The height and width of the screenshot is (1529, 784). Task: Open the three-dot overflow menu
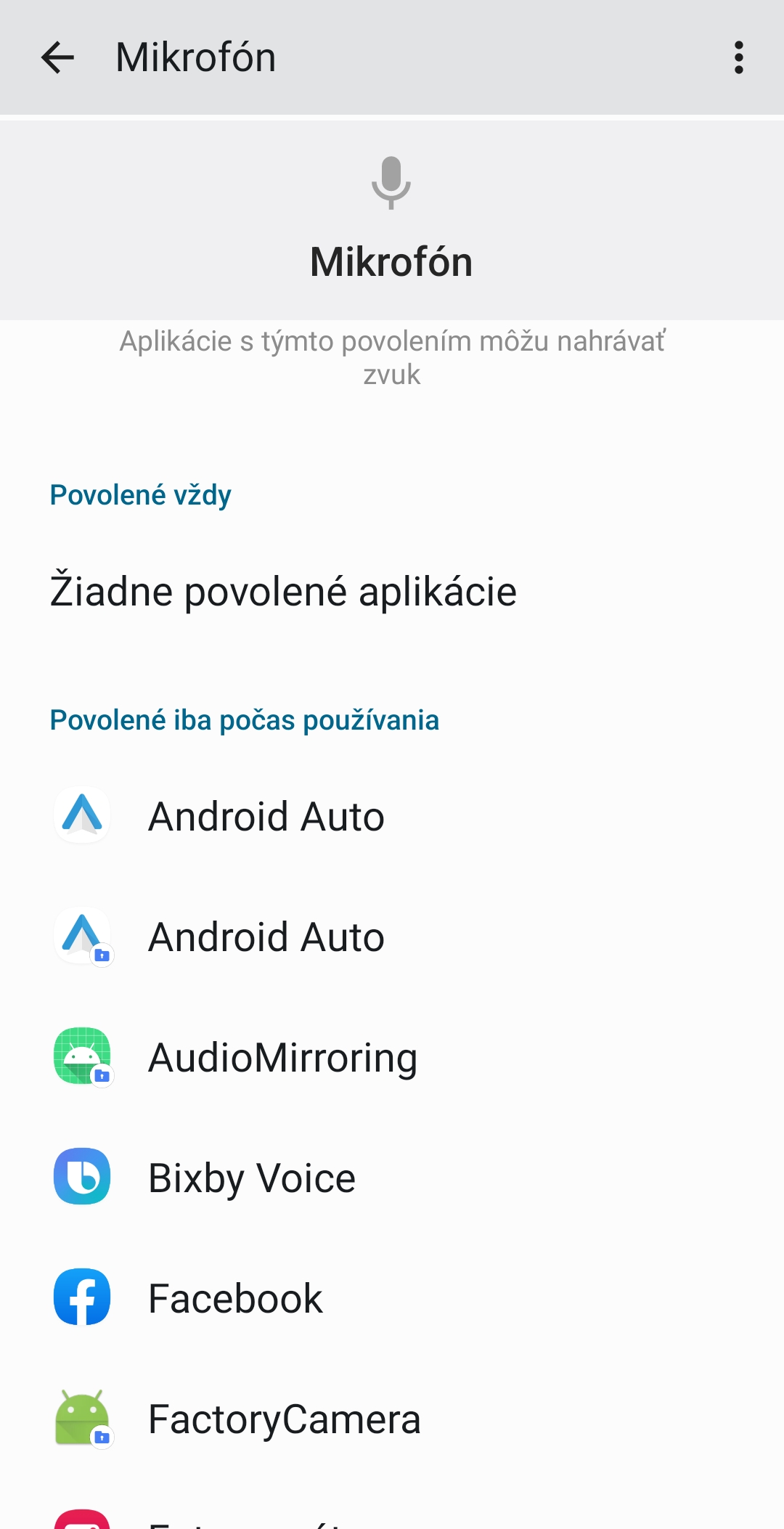pyautogui.click(x=738, y=57)
